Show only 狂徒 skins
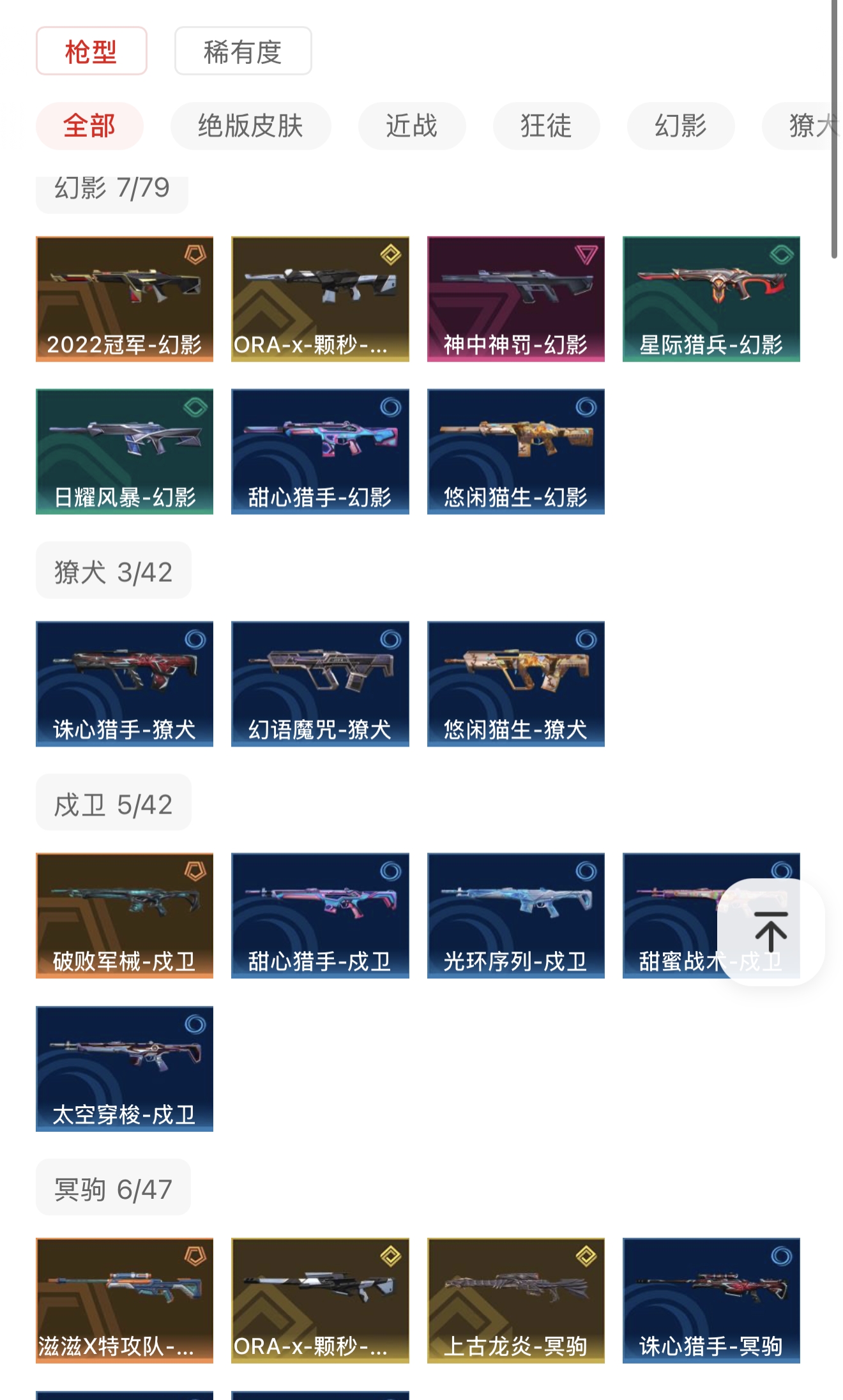 pos(546,126)
